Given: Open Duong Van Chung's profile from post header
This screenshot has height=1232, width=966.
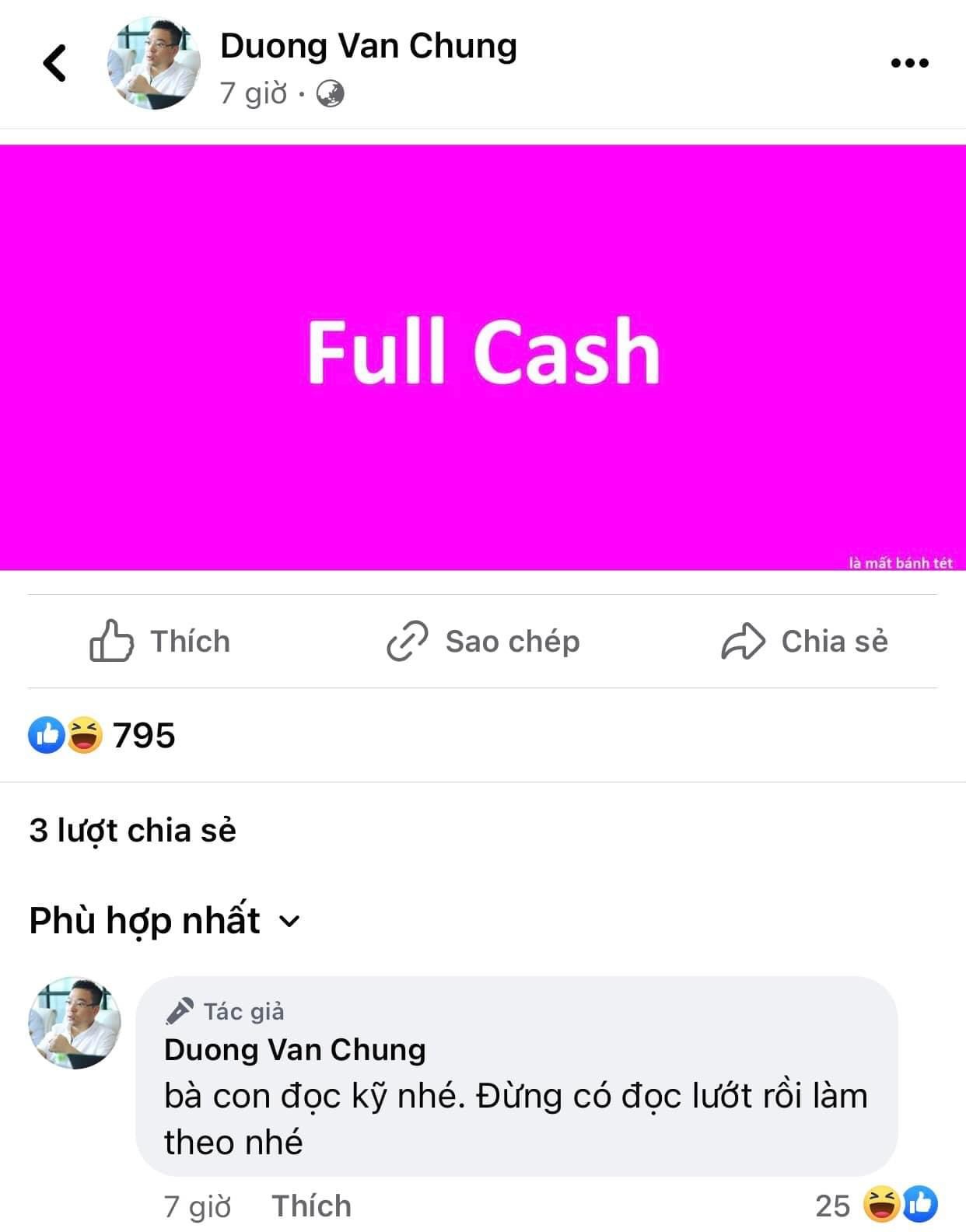Looking at the screenshot, I should [x=368, y=46].
